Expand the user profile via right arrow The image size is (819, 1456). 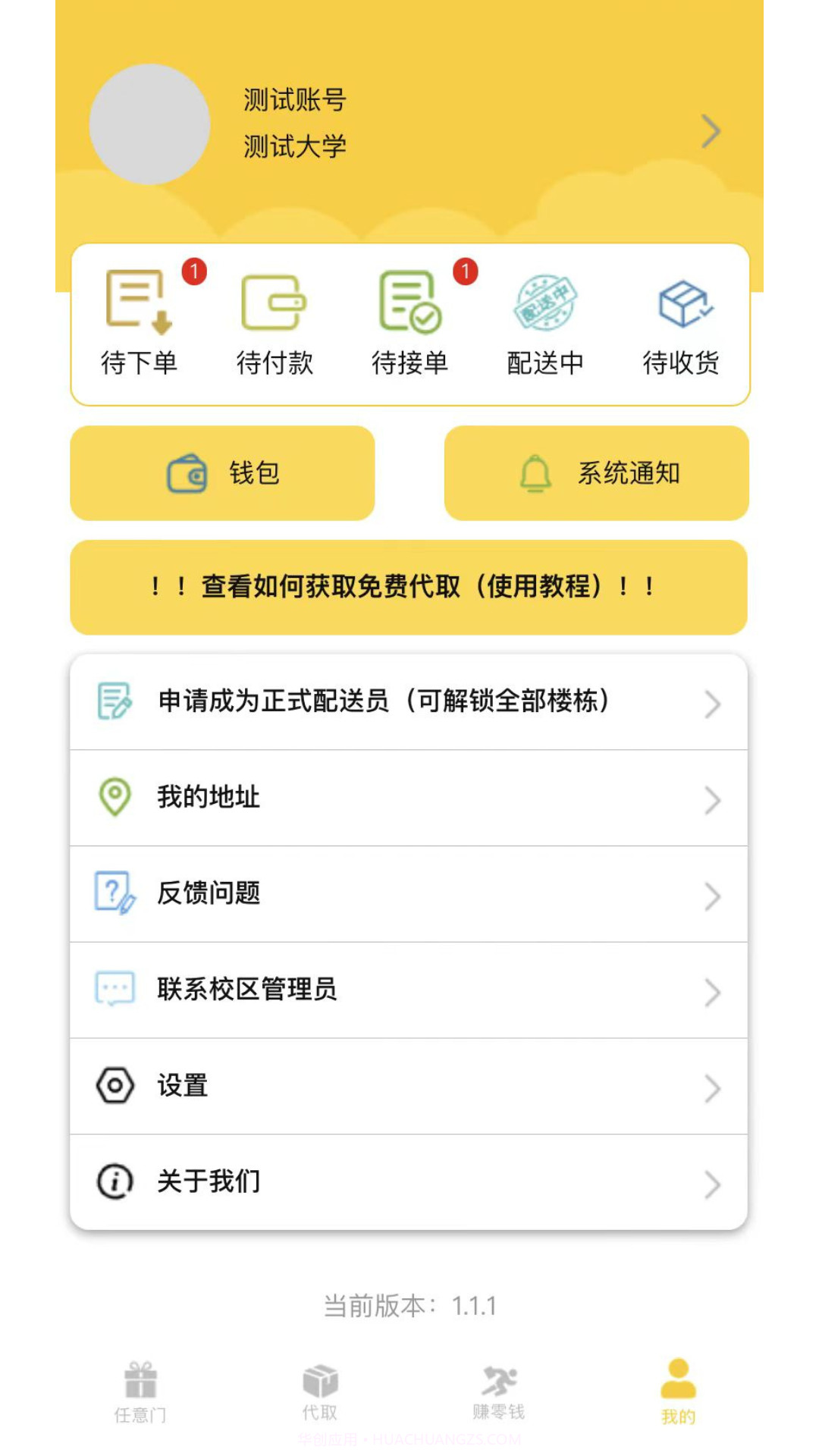click(711, 130)
